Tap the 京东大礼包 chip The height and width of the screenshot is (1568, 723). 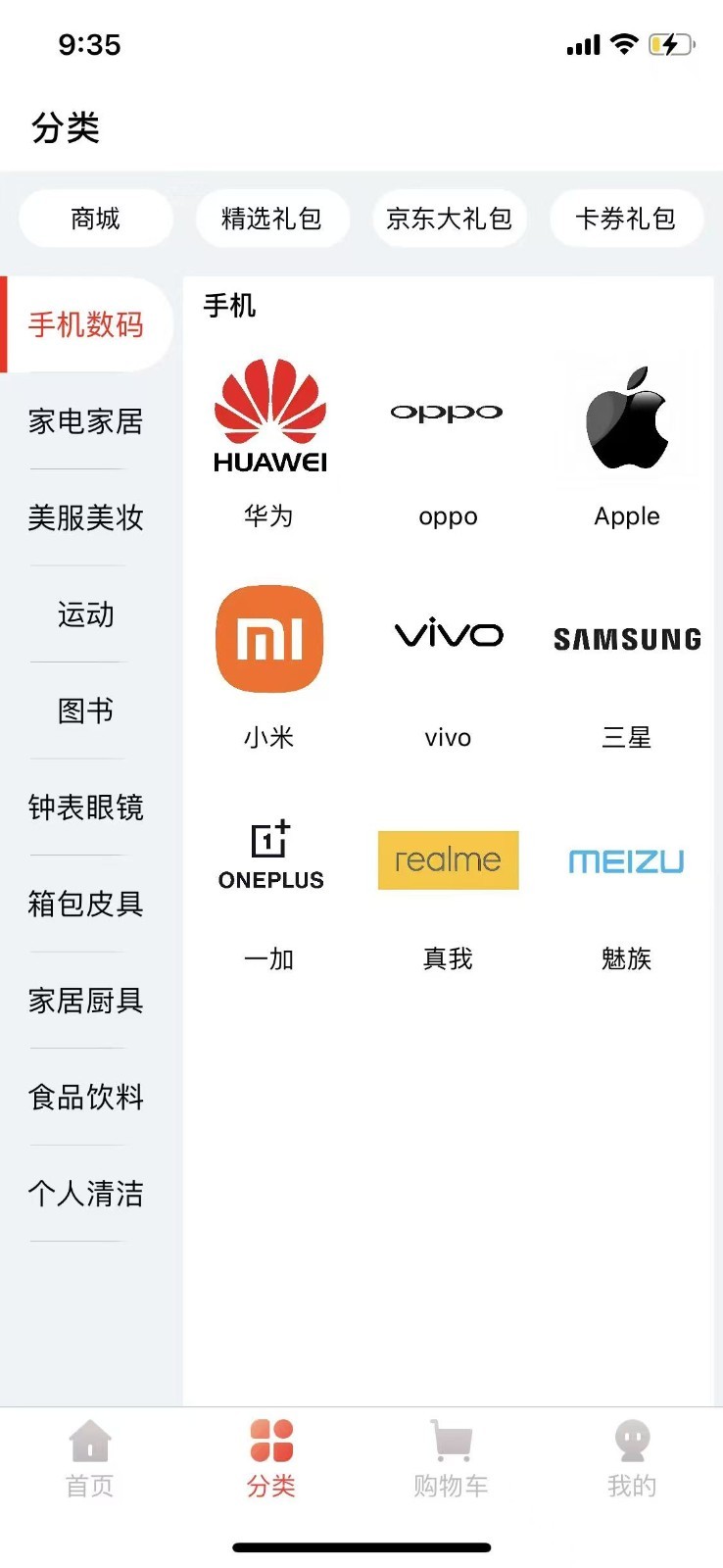pyautogui.click(x=449, y=219)
